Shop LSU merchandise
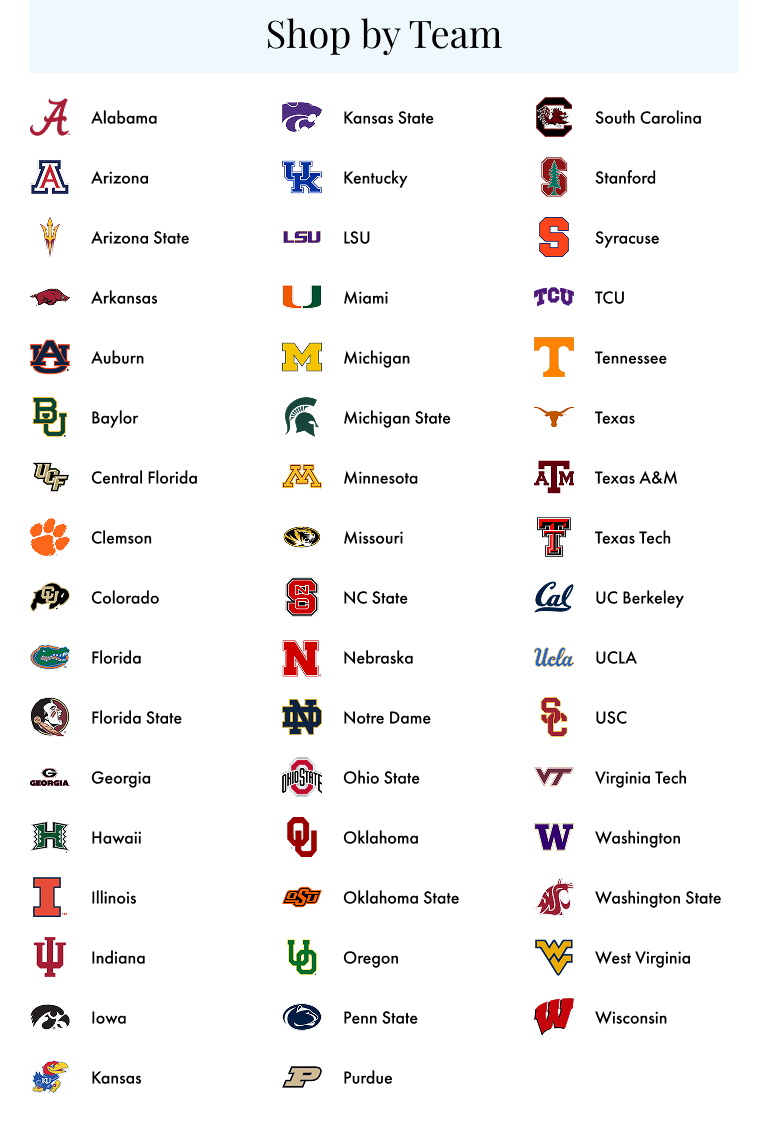Screen dimensions: 768x1121 [356, 238]
